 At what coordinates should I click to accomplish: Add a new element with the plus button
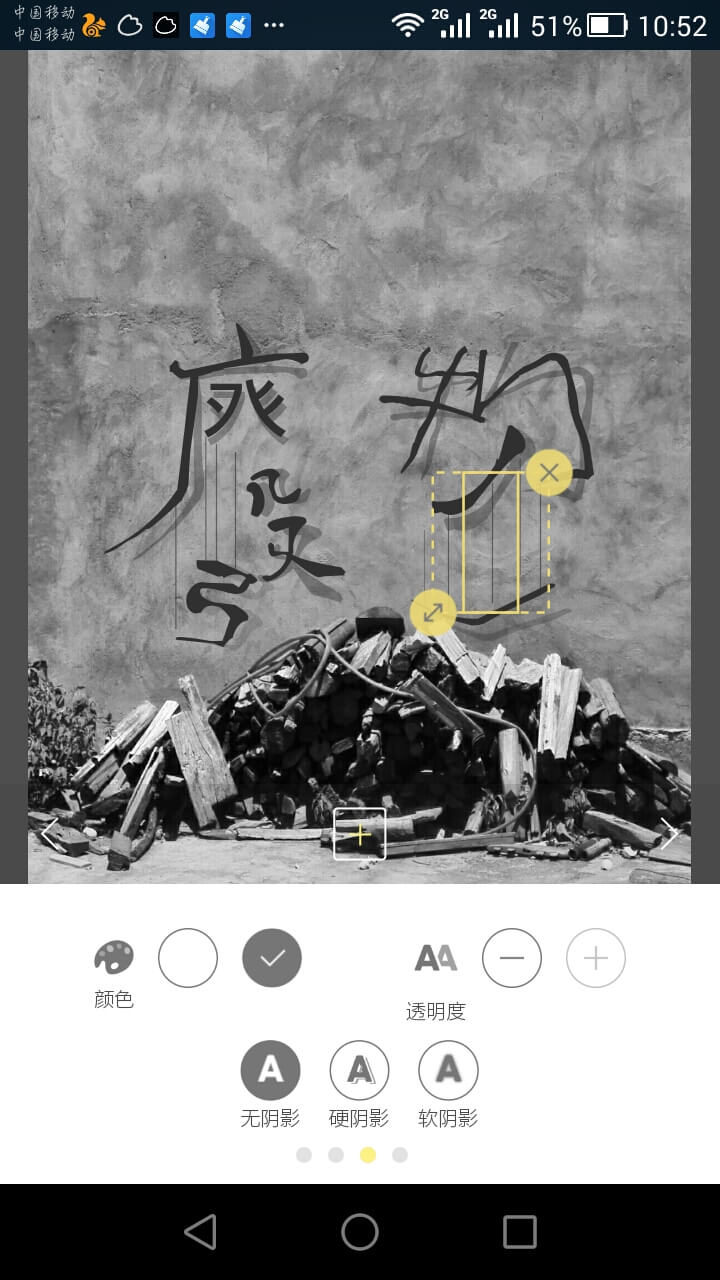pyautogui.click(x=359, y=834)
